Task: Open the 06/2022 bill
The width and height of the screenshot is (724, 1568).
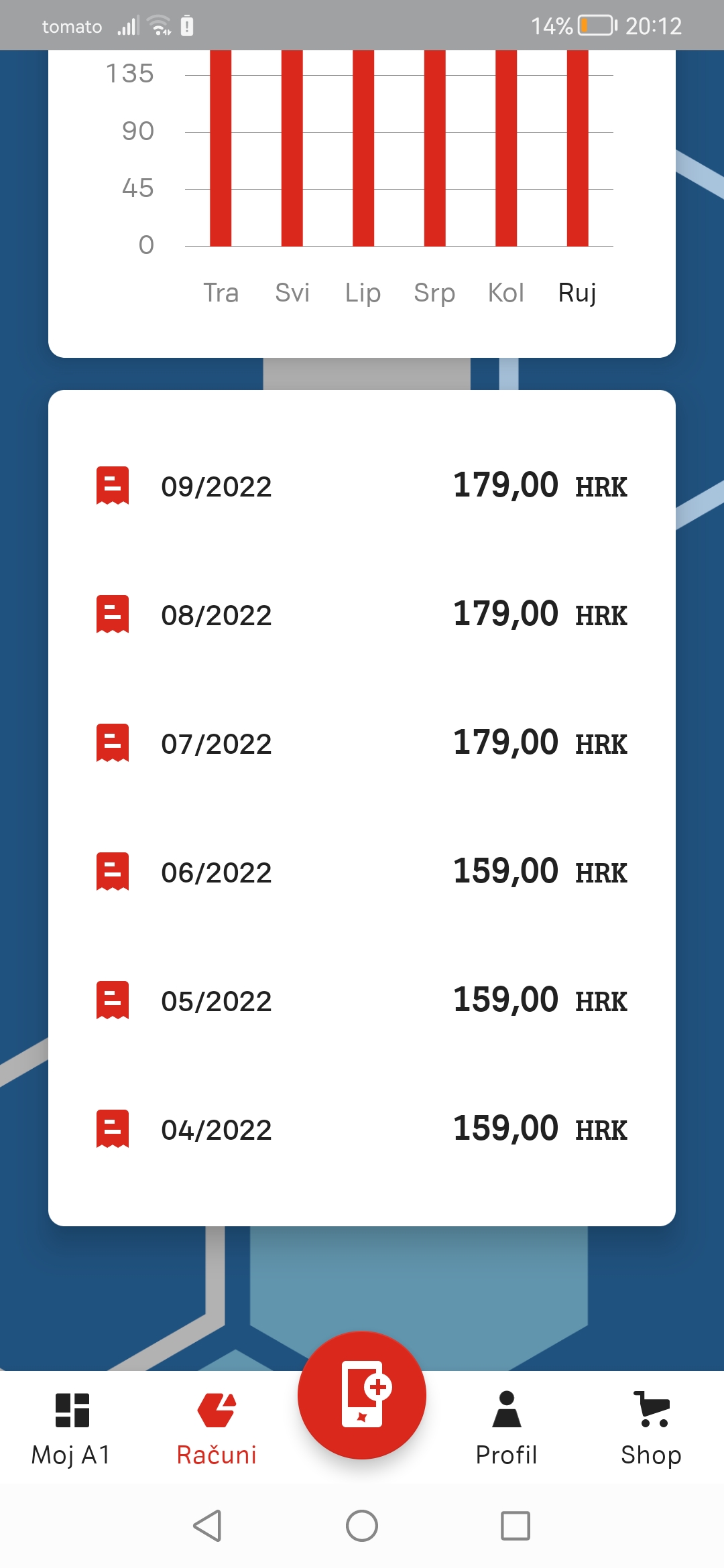Action: coord(362,872)
